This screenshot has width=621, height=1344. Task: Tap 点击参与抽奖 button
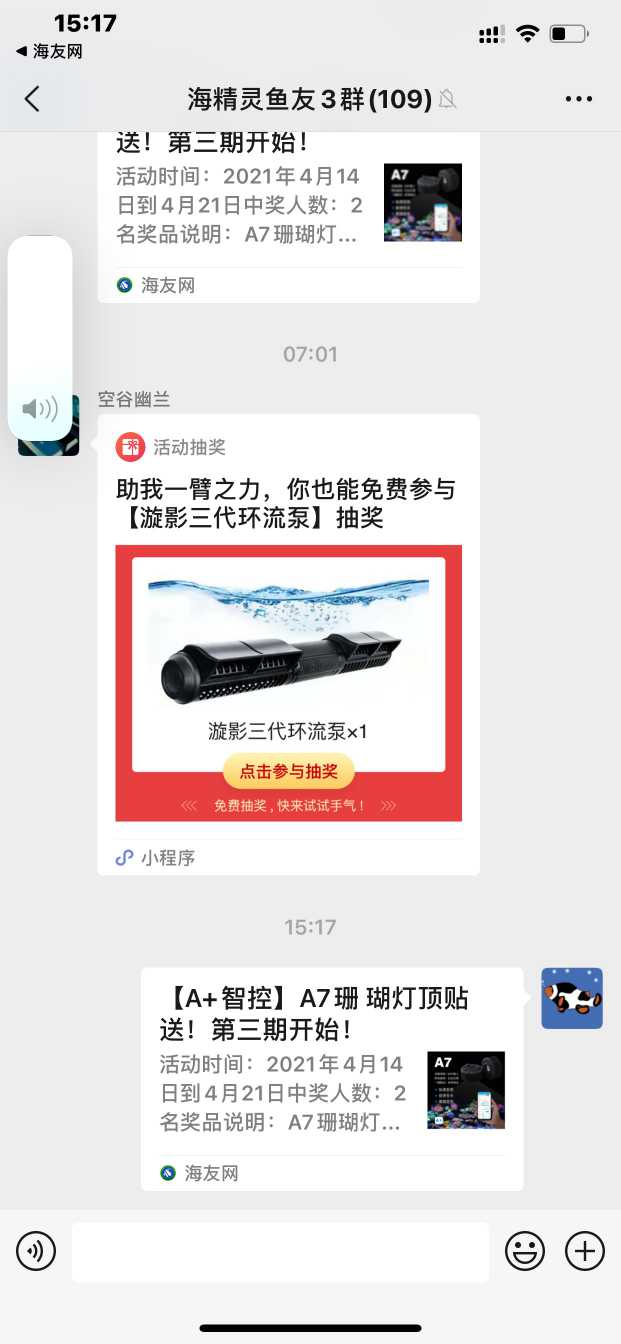(x=288, y=771)
